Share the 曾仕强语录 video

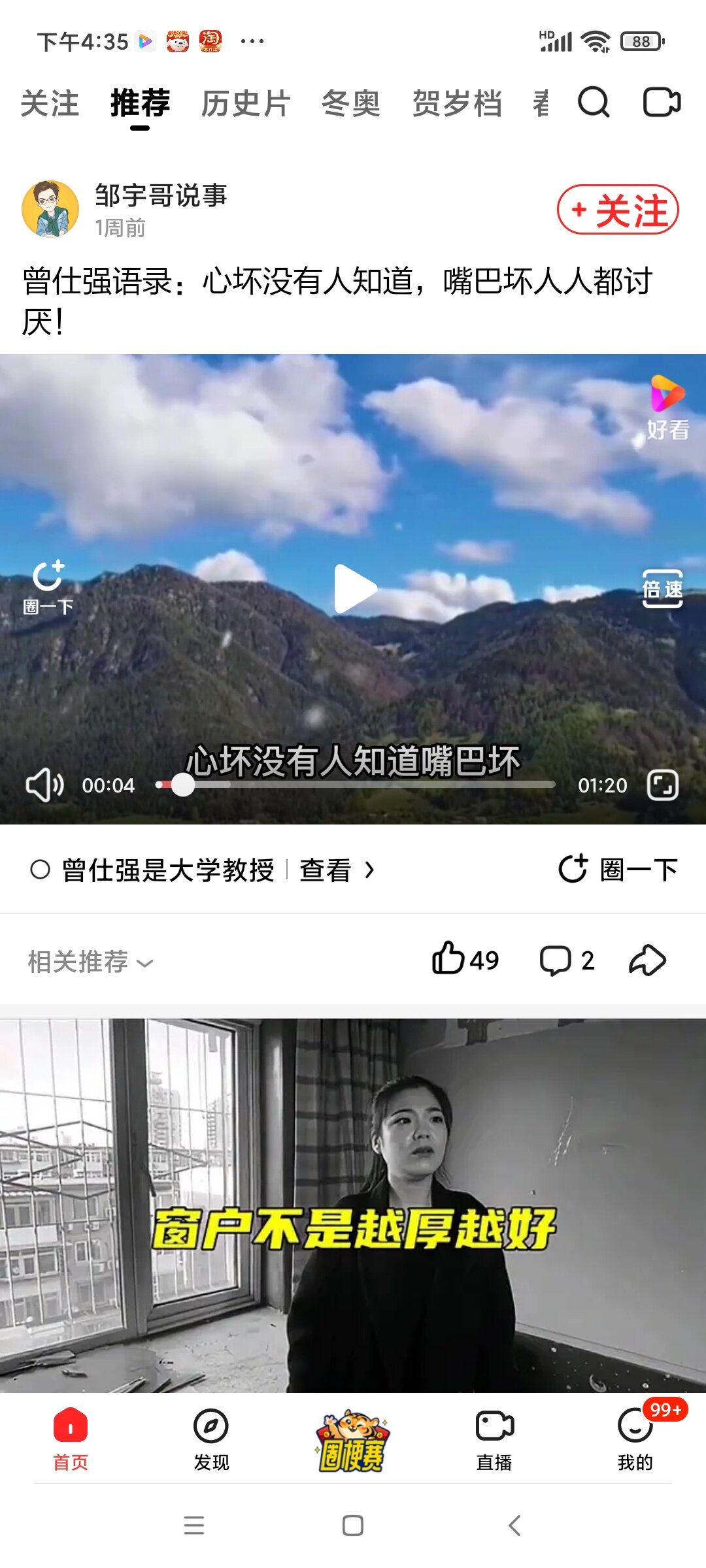point(647,960)
